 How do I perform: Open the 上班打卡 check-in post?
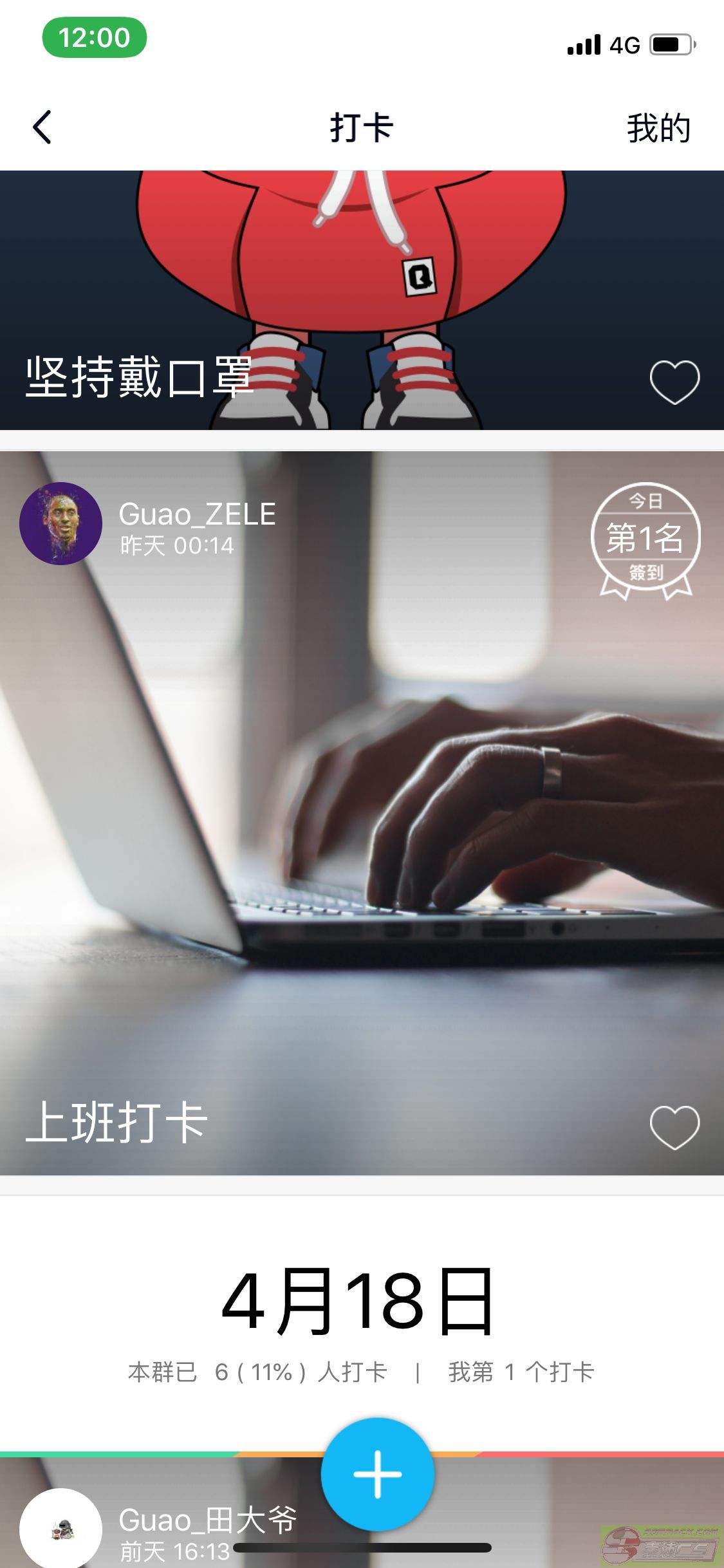click(x=360, y=837)
